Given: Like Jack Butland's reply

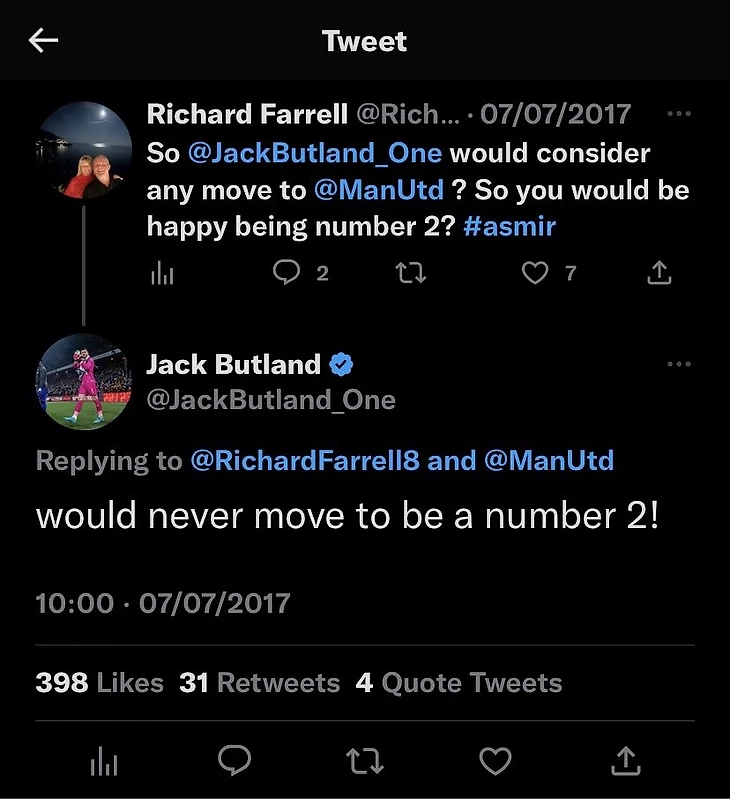Looking at the screenshot, I should [495, 762].
